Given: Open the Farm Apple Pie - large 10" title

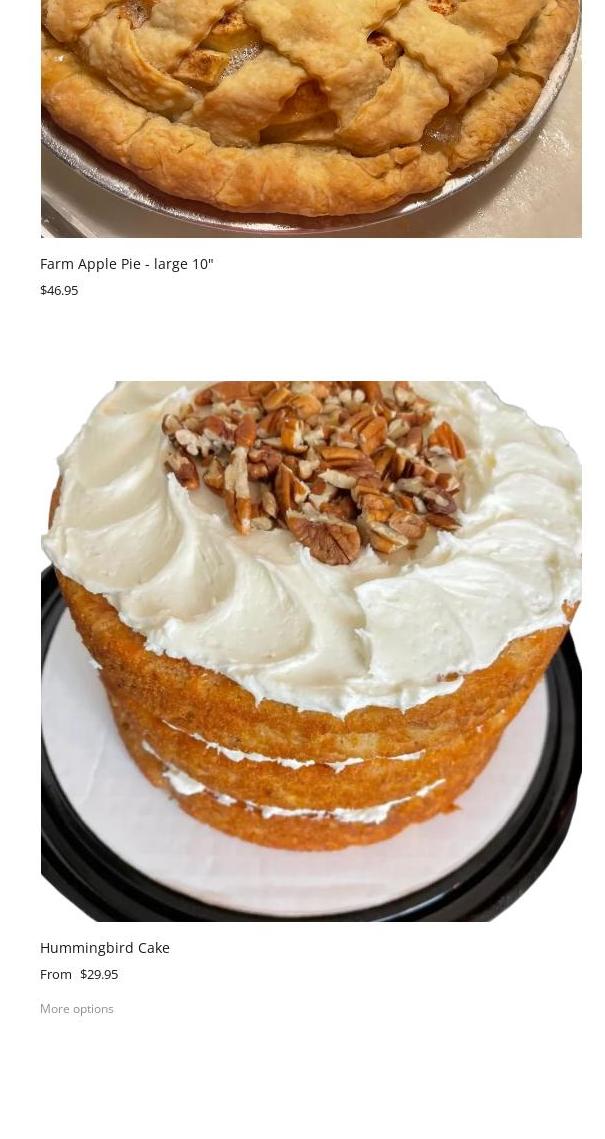Looking at the screenshot, I should pyautogui.click(x=127, y=264).
